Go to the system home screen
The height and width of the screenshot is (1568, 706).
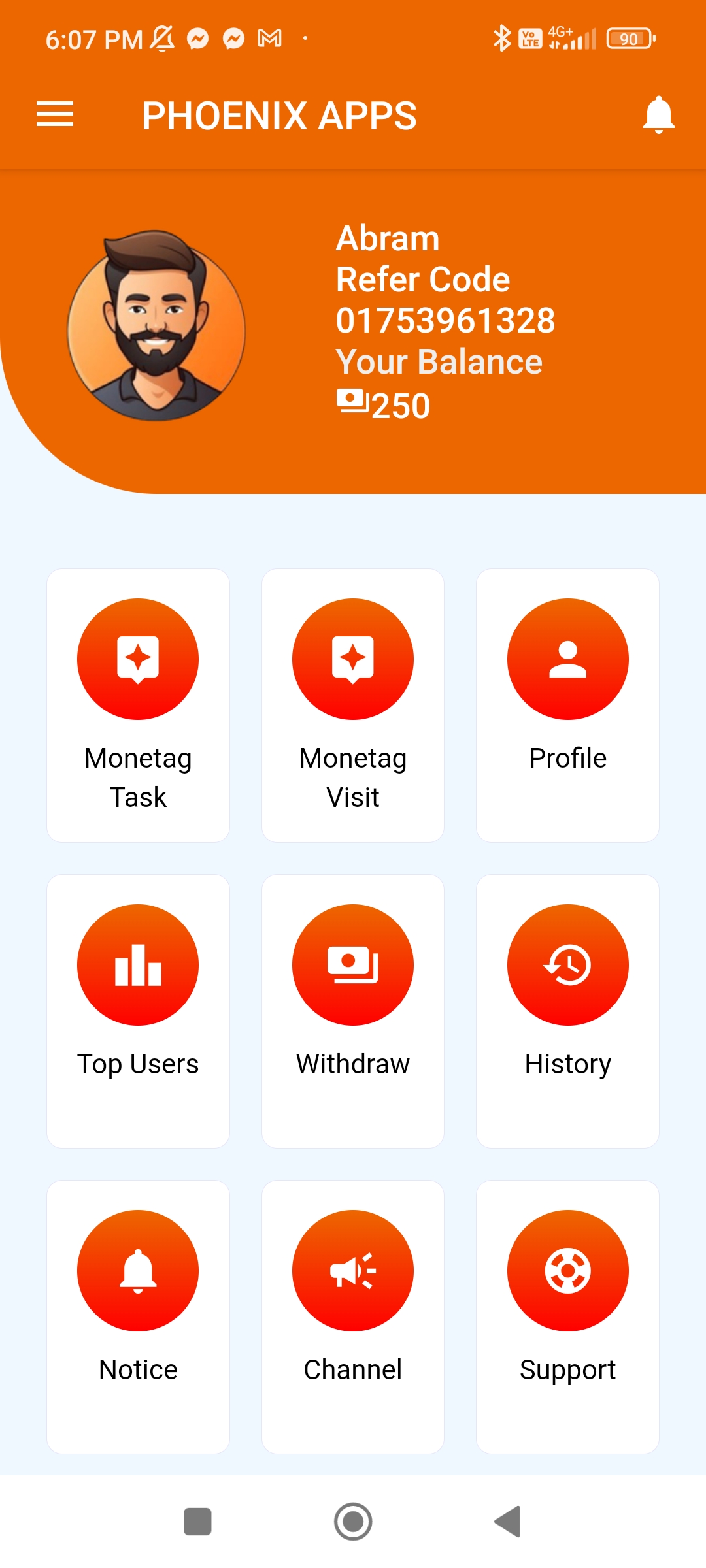(x=353, y=1522)
